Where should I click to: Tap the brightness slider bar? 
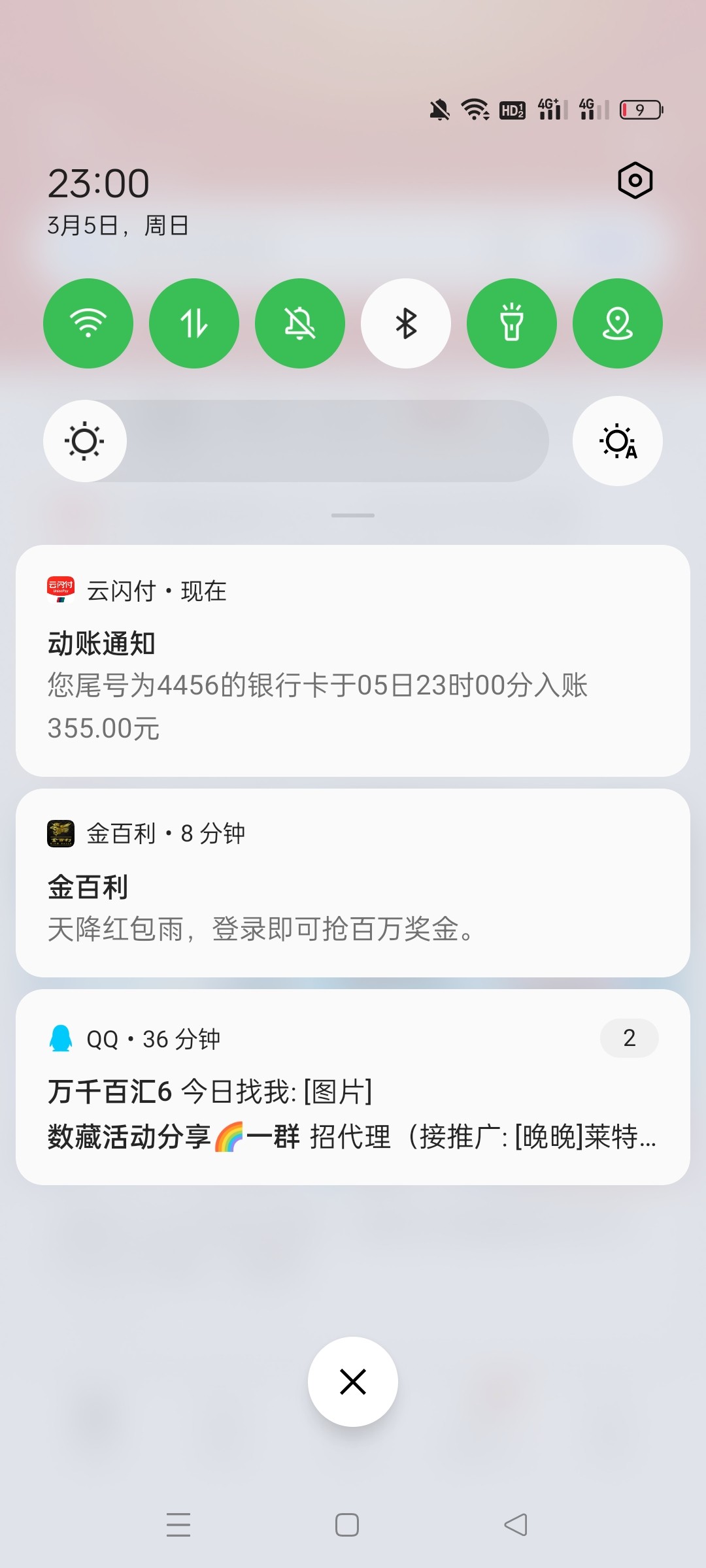click(327, 441)
